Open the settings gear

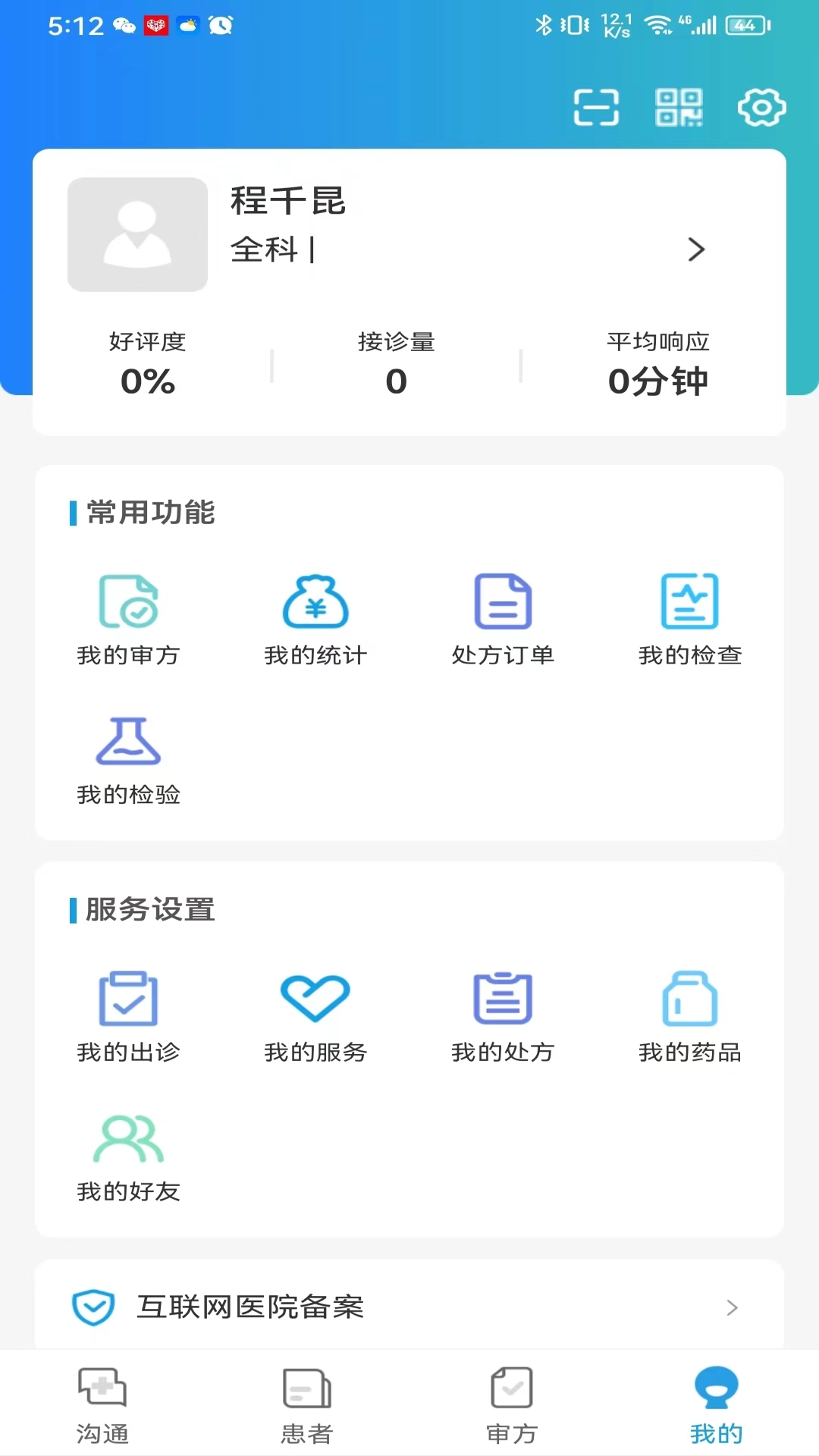(761, 107)
